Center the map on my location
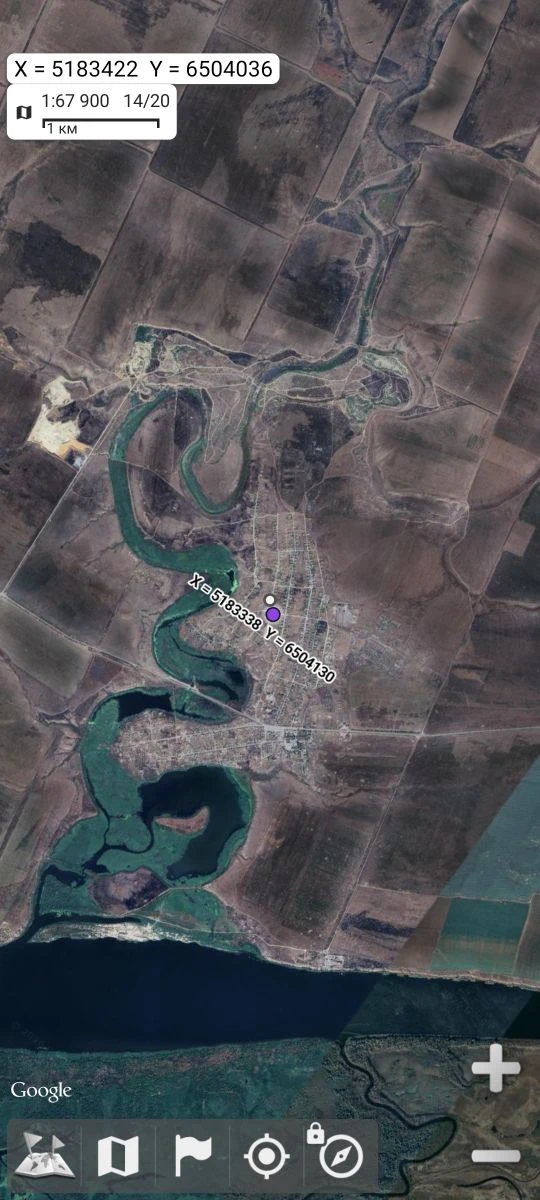 pyautogui.click(x=265, y=1157)
